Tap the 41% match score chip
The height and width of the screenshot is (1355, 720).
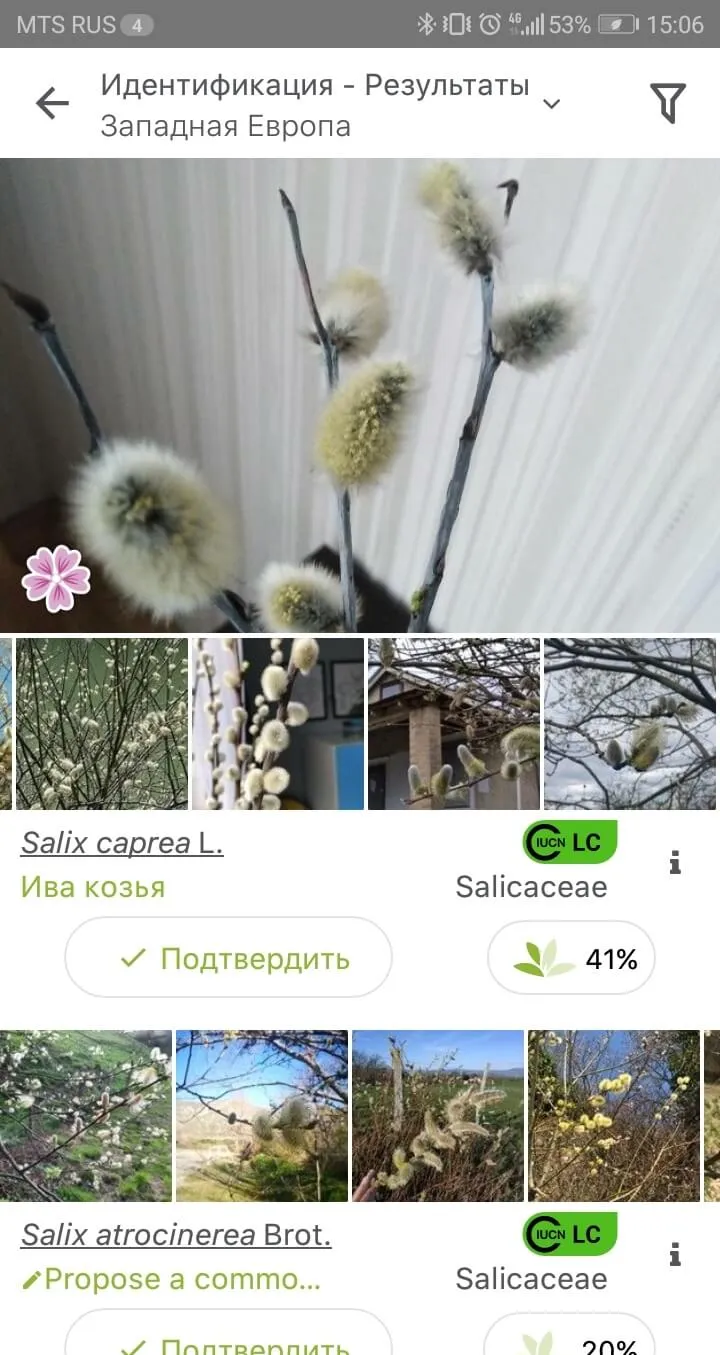[x=571, y=959]
